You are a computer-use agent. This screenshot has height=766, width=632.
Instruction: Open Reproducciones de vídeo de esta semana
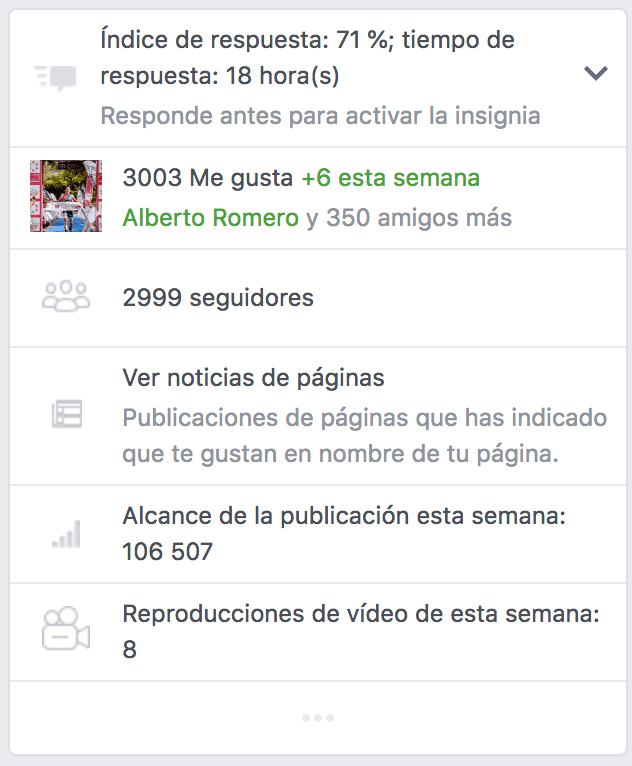(318, 632)
